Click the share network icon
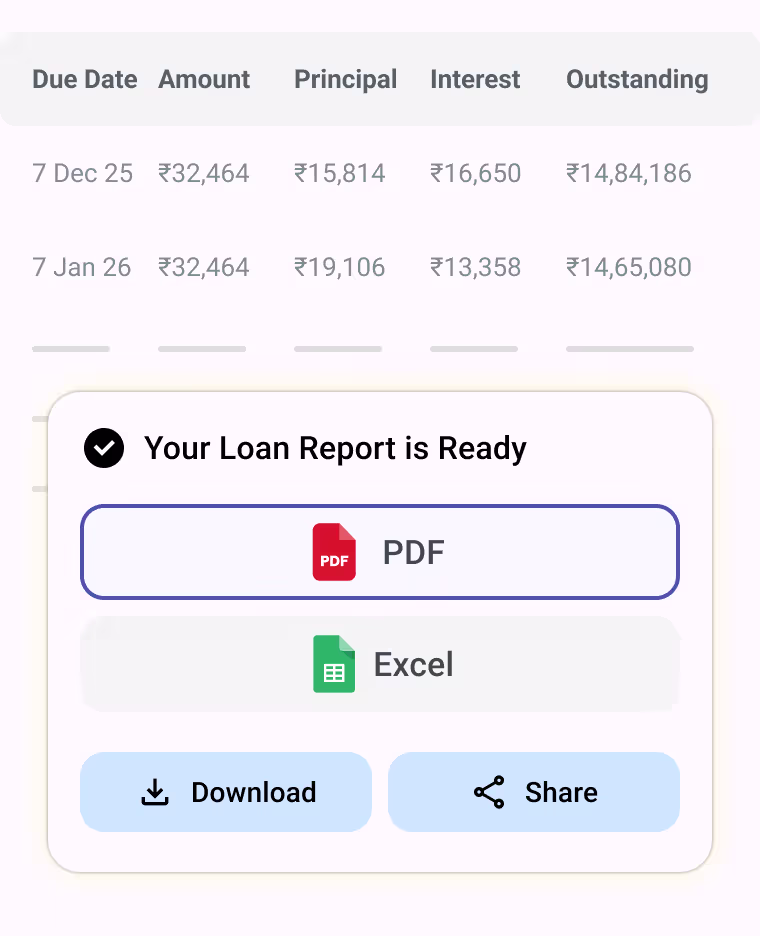 pyautogui.click(x=488, y=791)
